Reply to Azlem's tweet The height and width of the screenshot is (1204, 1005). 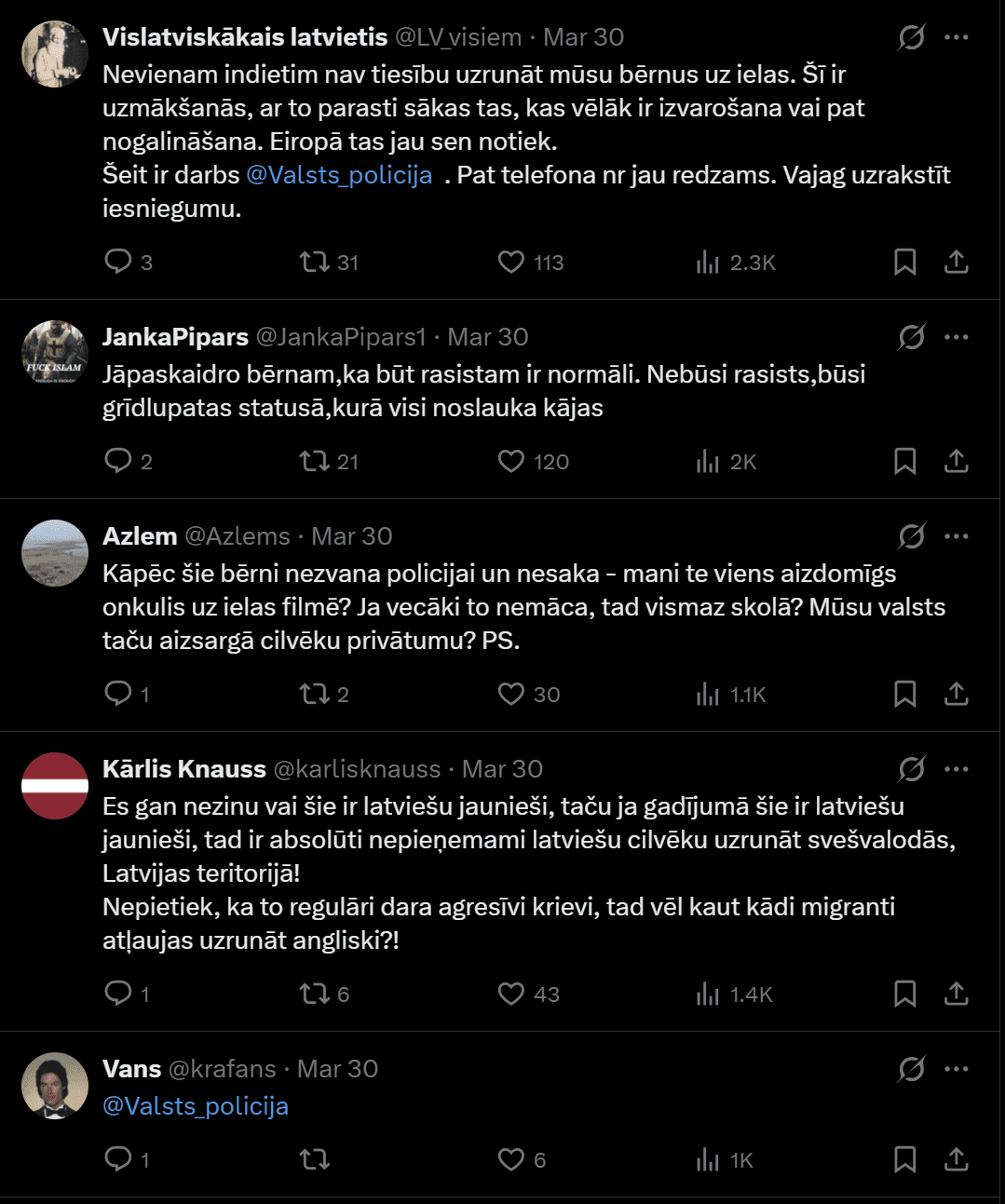point(118,694)
